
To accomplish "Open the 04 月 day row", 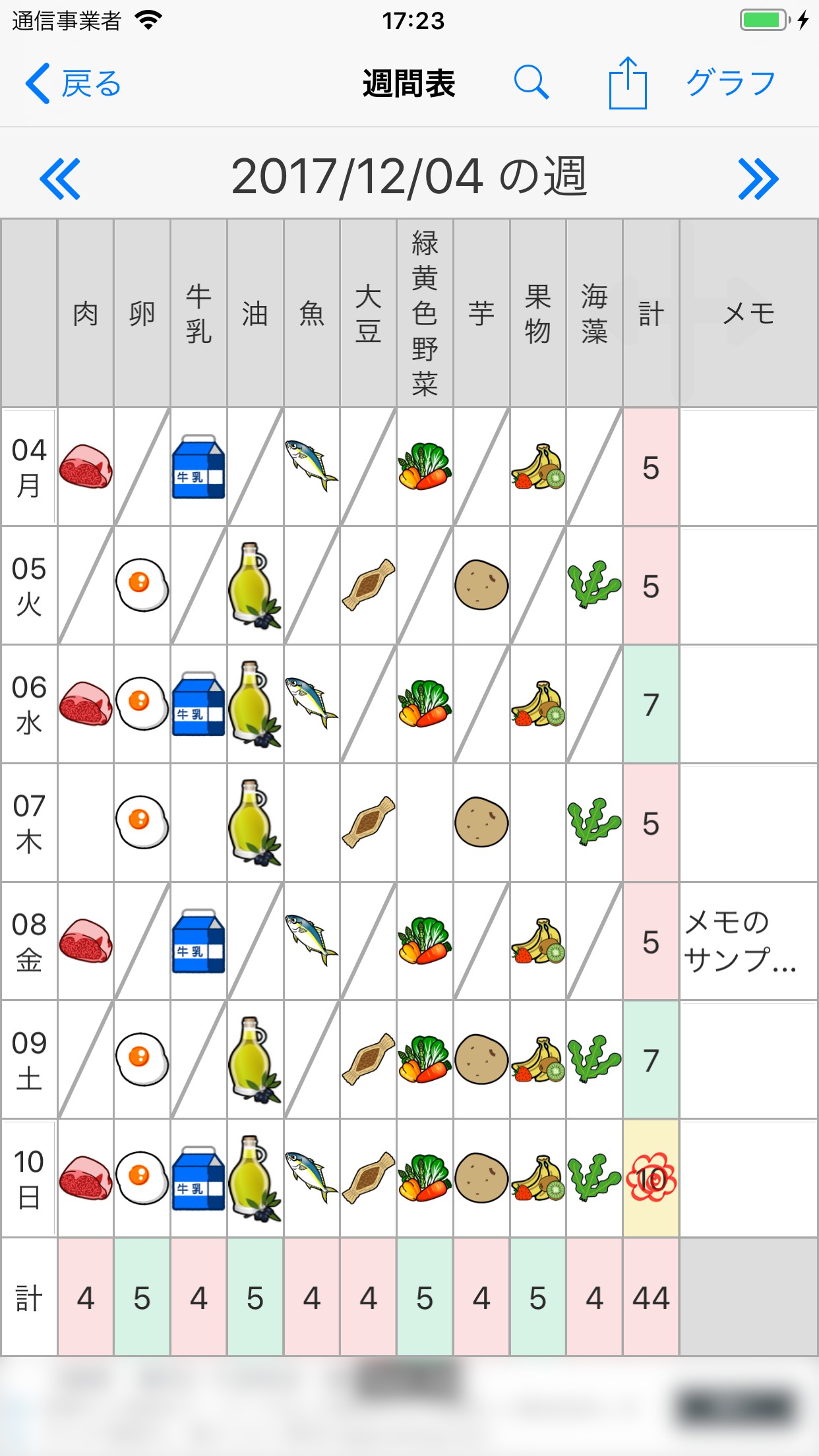I will pyautogui.click(x=29, y=468).
